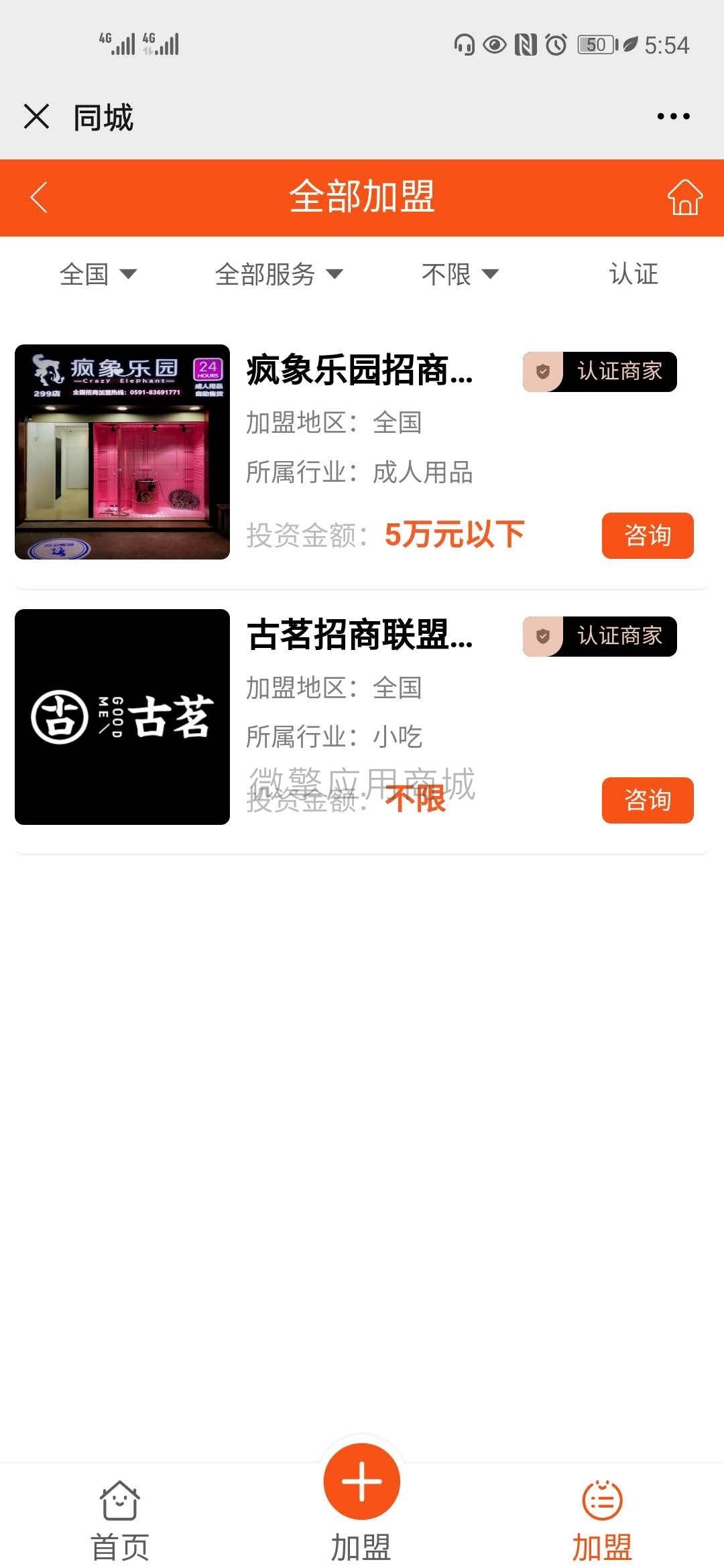The height and width of the screenshot is (1568, 724).
Task: Open the 疯象乐园招商 franchise listing
Action: tap(359, 370)
